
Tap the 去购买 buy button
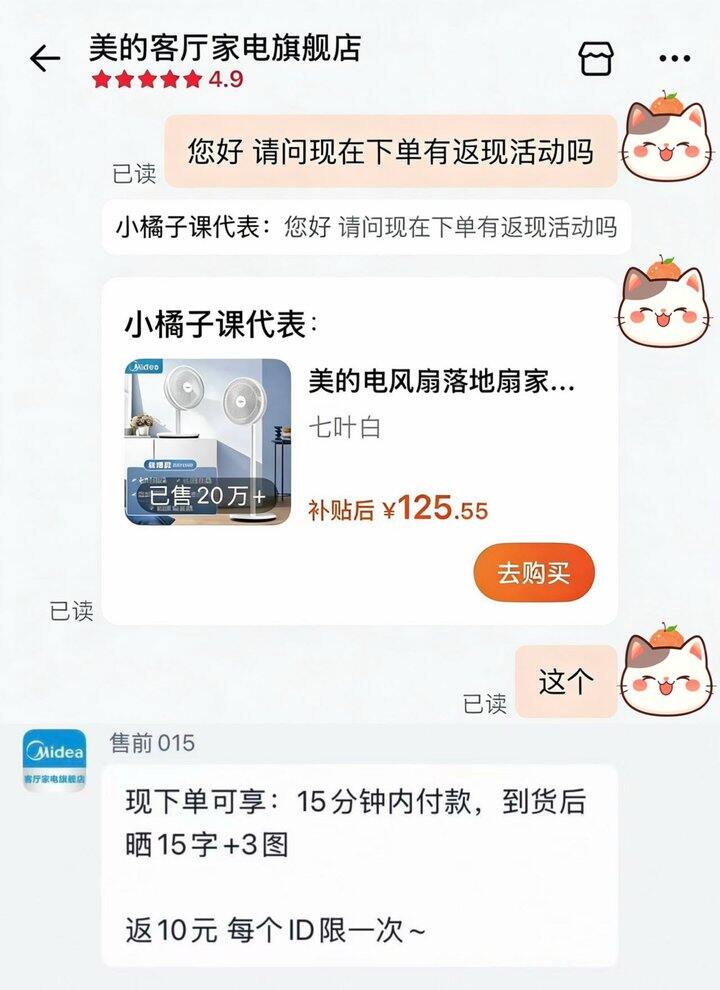coord(534,573)
